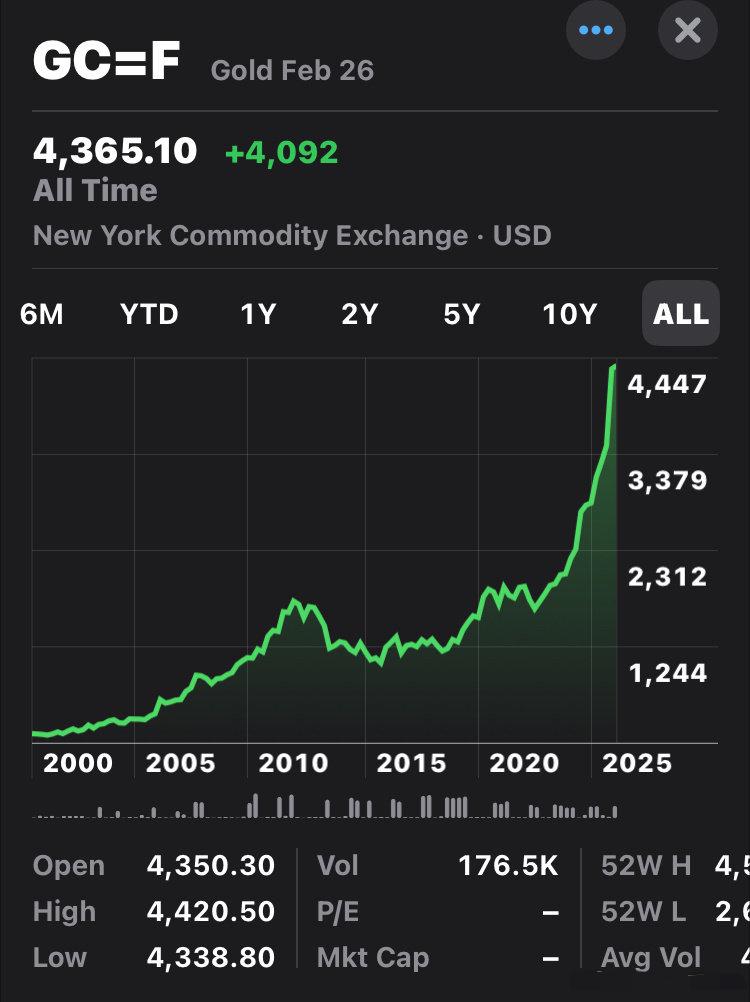Screen dimensions: 750x1002
Task: Tap the GC=F ticker symbol
Action: pyautogui.click(x=104, y=62)
